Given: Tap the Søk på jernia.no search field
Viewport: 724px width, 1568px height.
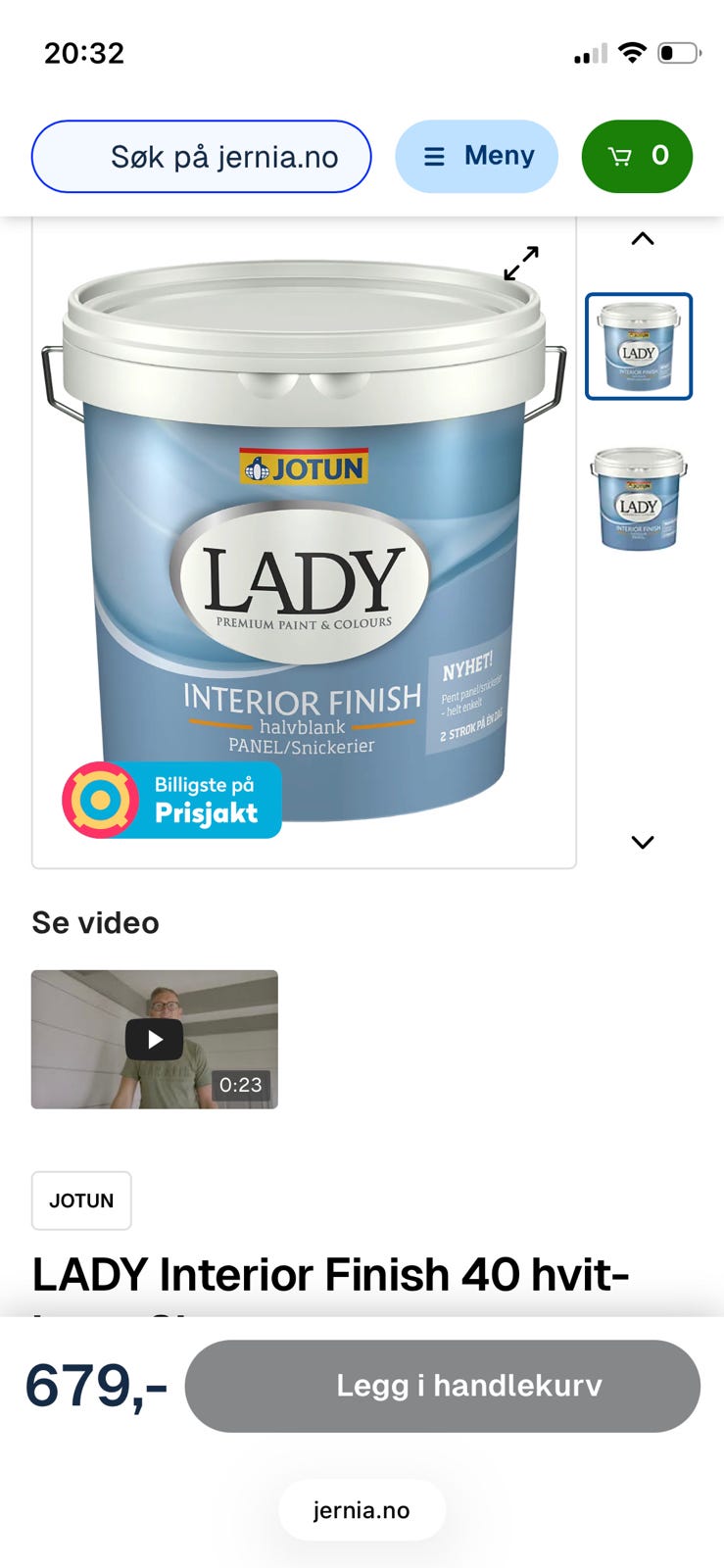Looking at the screenshot, I should coord(202,157).
